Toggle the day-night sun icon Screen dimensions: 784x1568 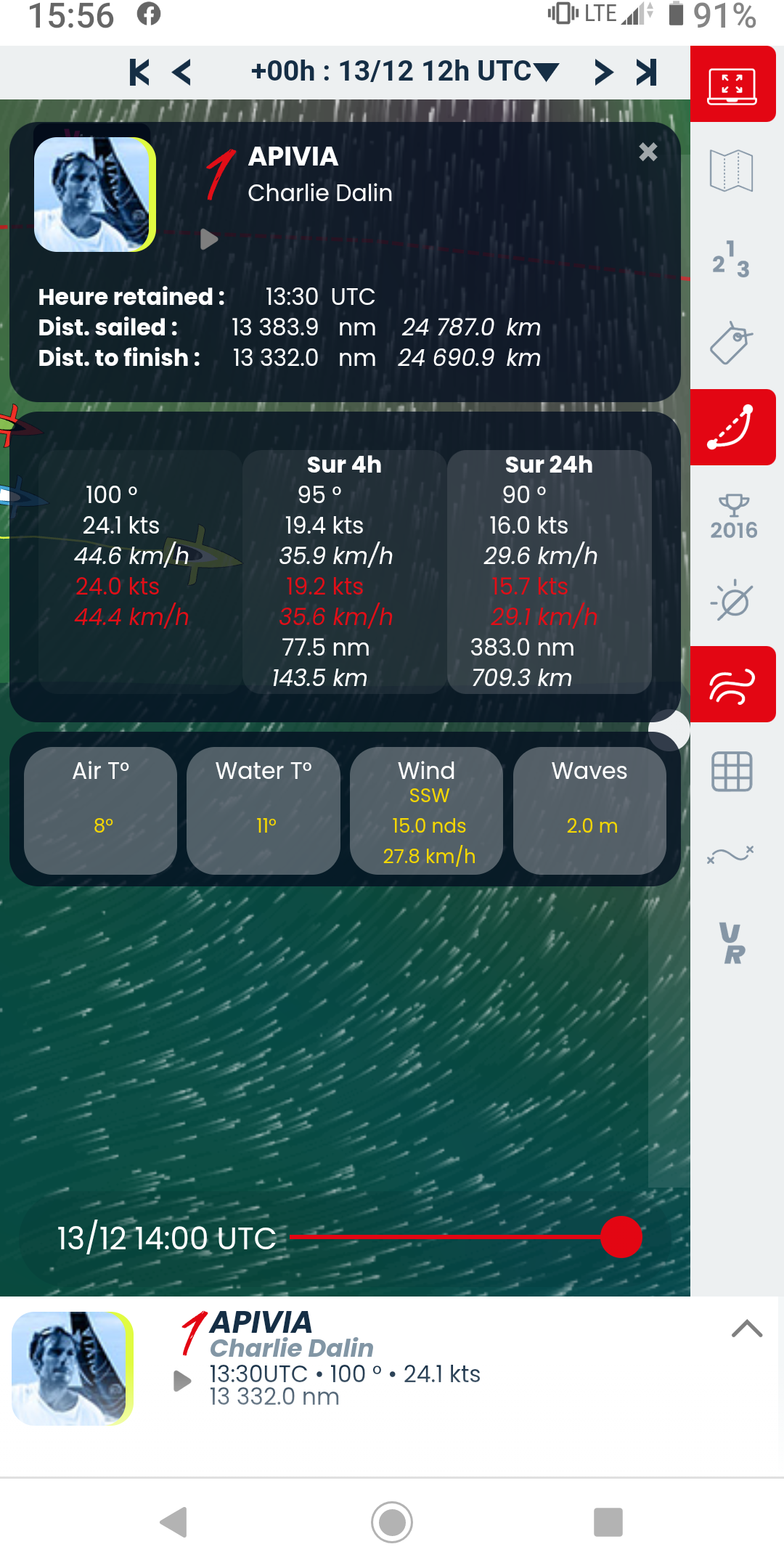[732, 600]
